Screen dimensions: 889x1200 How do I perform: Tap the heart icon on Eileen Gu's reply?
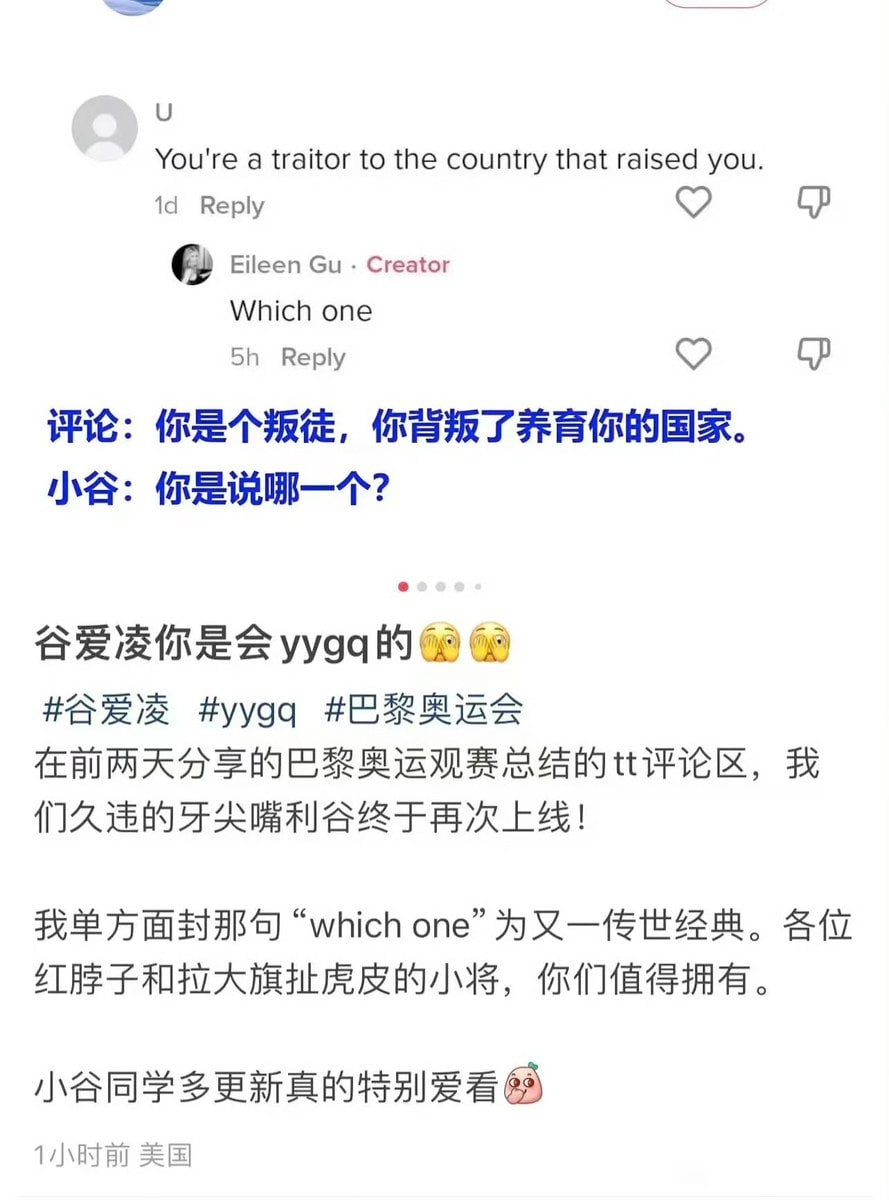coord(693,354)
